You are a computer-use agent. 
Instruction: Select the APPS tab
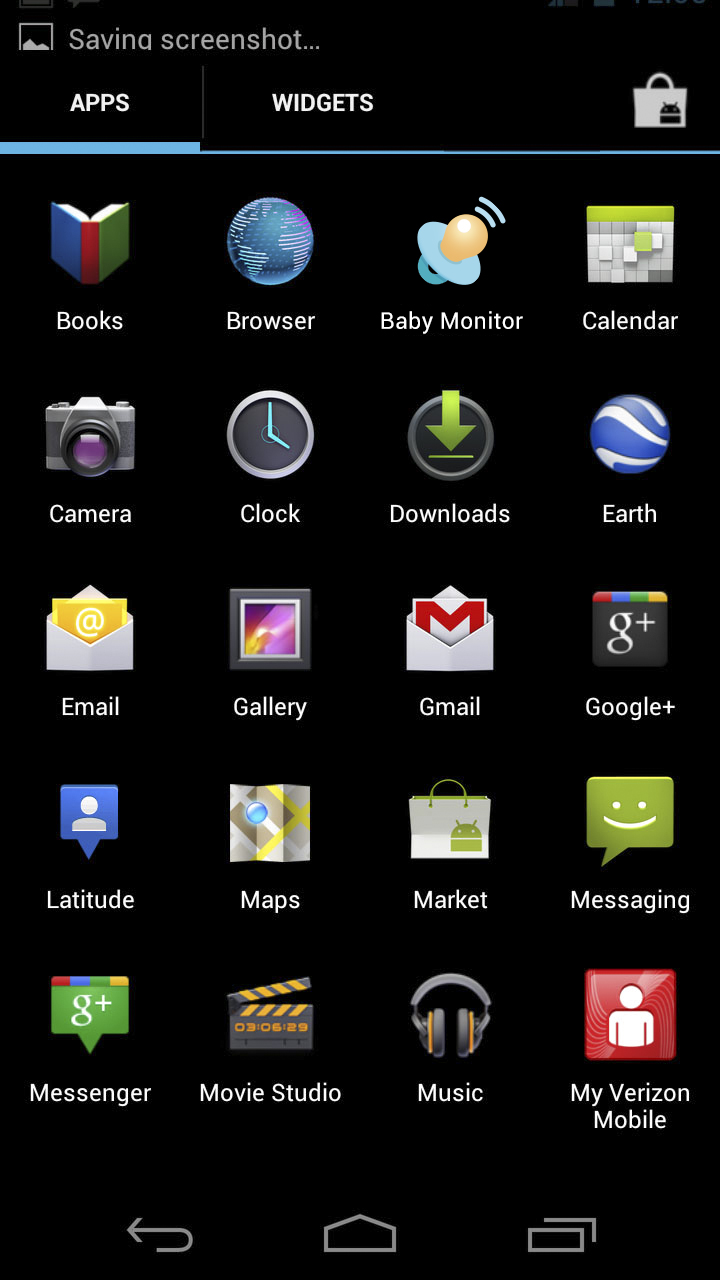click(x=100, y=102)
